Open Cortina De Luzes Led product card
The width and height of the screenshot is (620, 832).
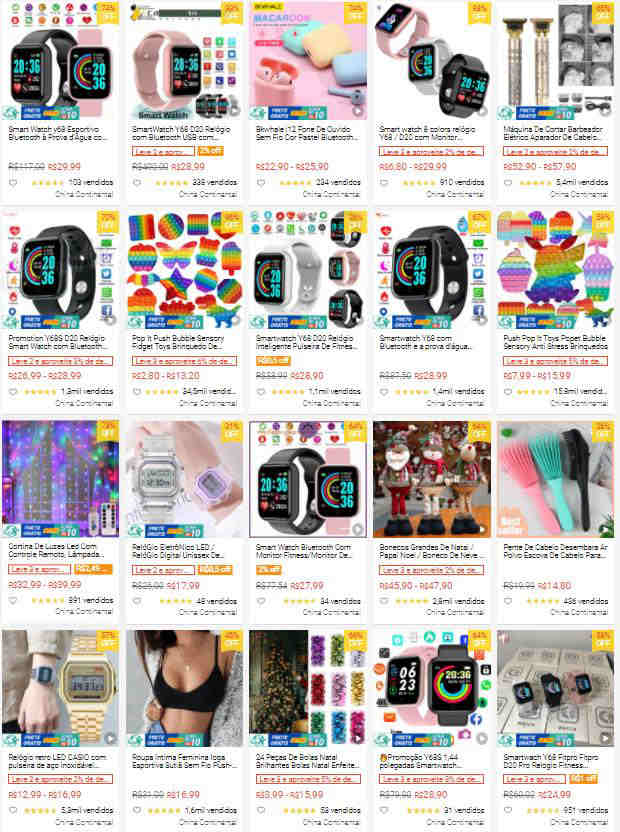click(x=61, y=478)
